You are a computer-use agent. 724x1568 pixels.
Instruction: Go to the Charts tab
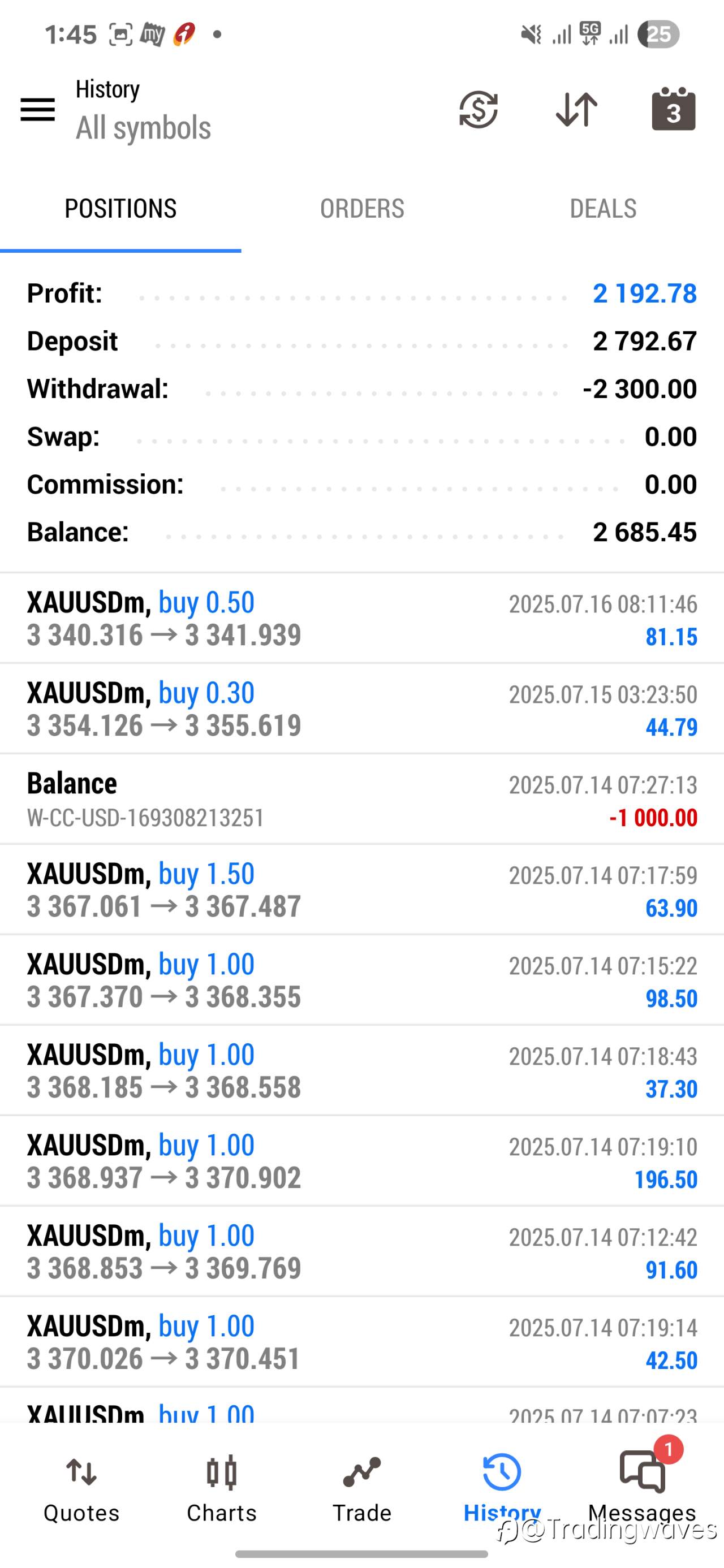pyautogui.click(x=222, y=1488)
